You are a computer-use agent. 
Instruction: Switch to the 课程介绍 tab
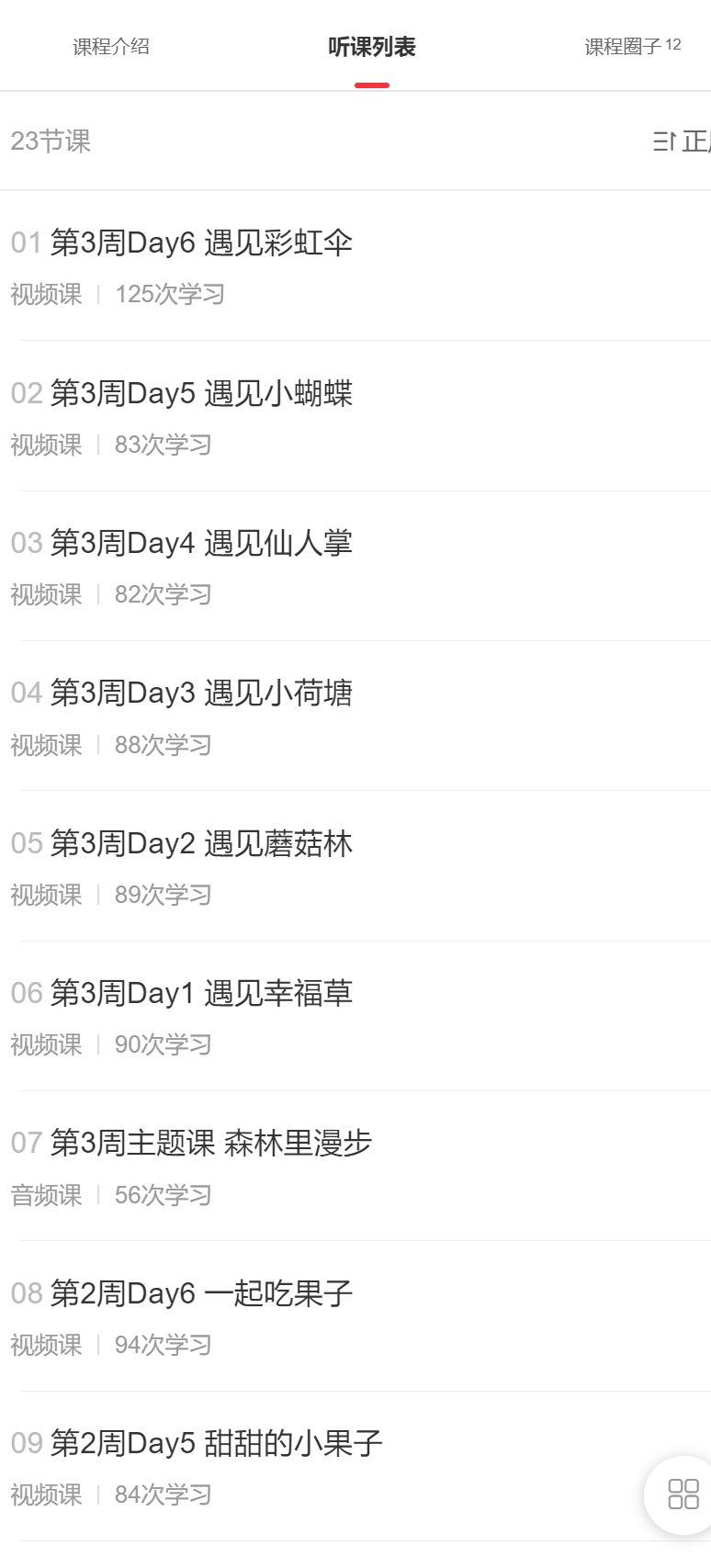click(x=111, y=47)
